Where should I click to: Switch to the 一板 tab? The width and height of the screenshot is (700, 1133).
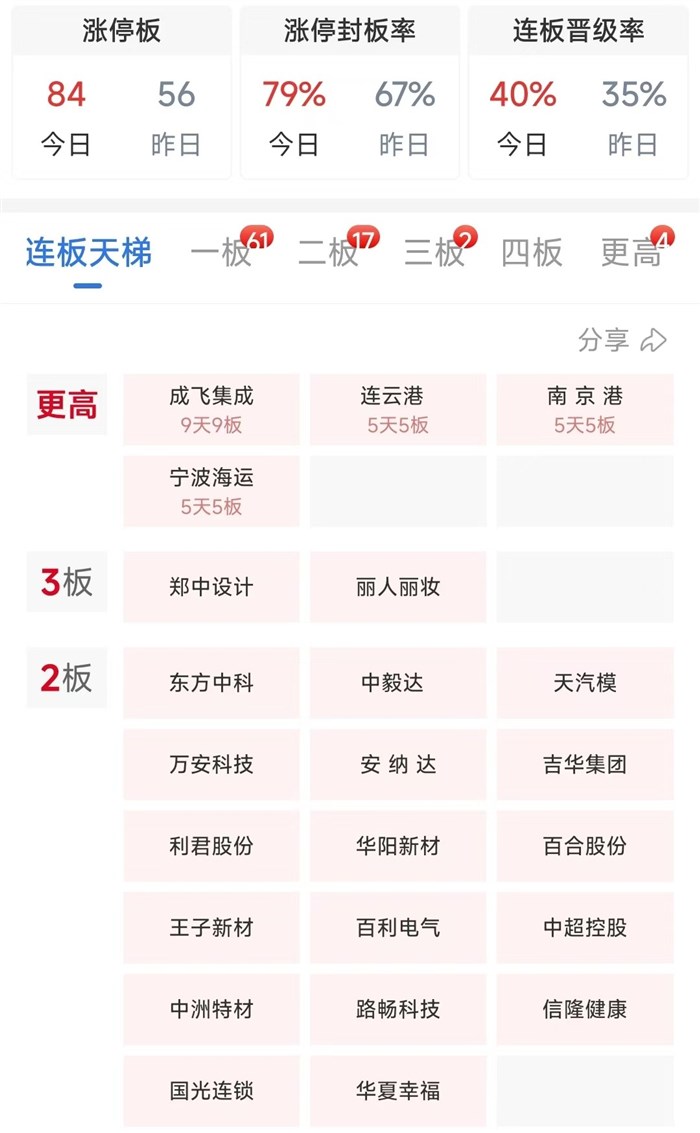(x=222, y=253)
